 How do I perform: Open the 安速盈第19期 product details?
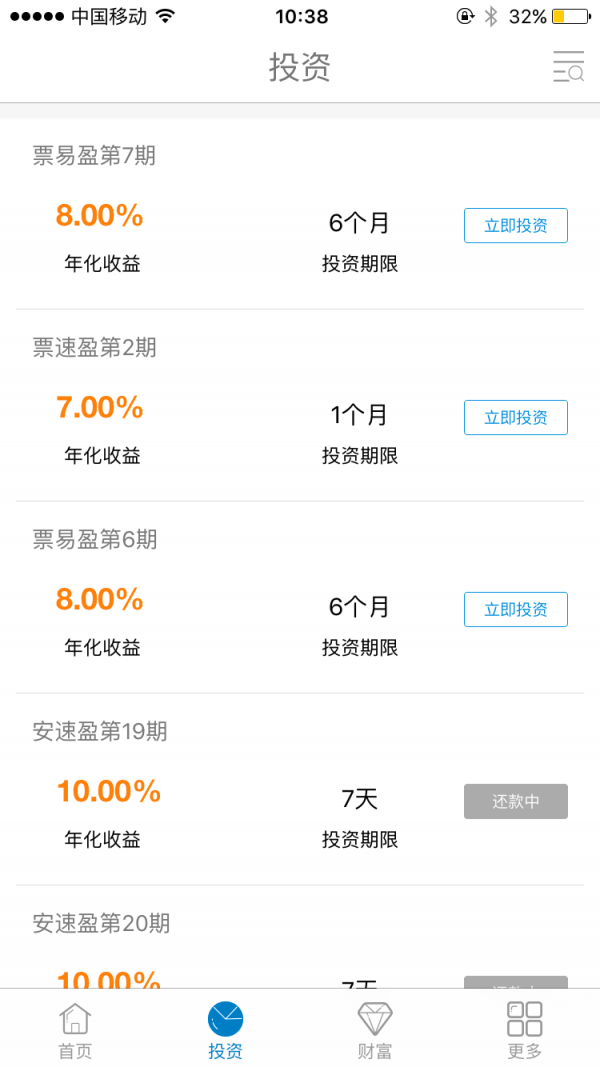(300, 789)
